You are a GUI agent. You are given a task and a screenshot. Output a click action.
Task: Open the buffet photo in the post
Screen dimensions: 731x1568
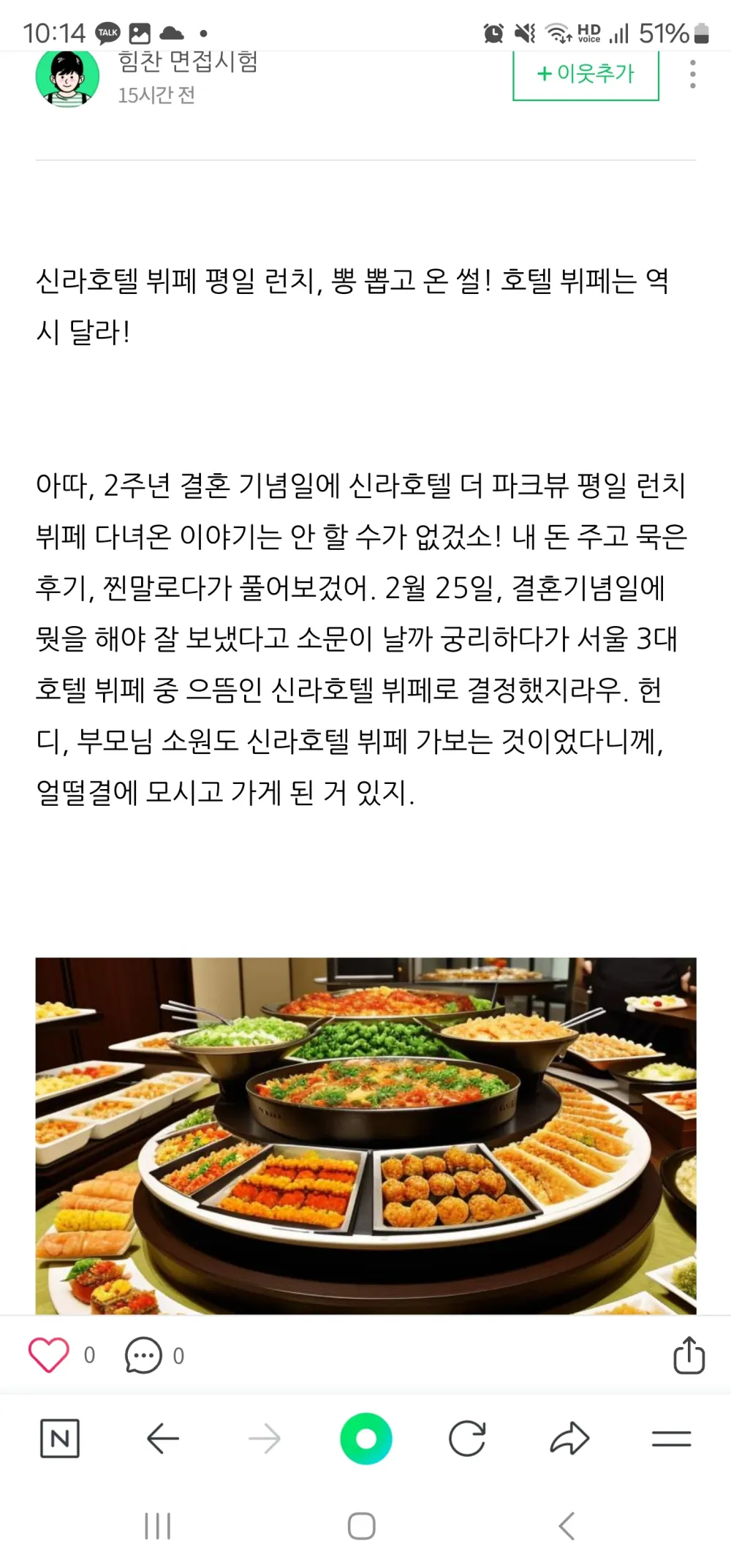tap(365, 1135)
